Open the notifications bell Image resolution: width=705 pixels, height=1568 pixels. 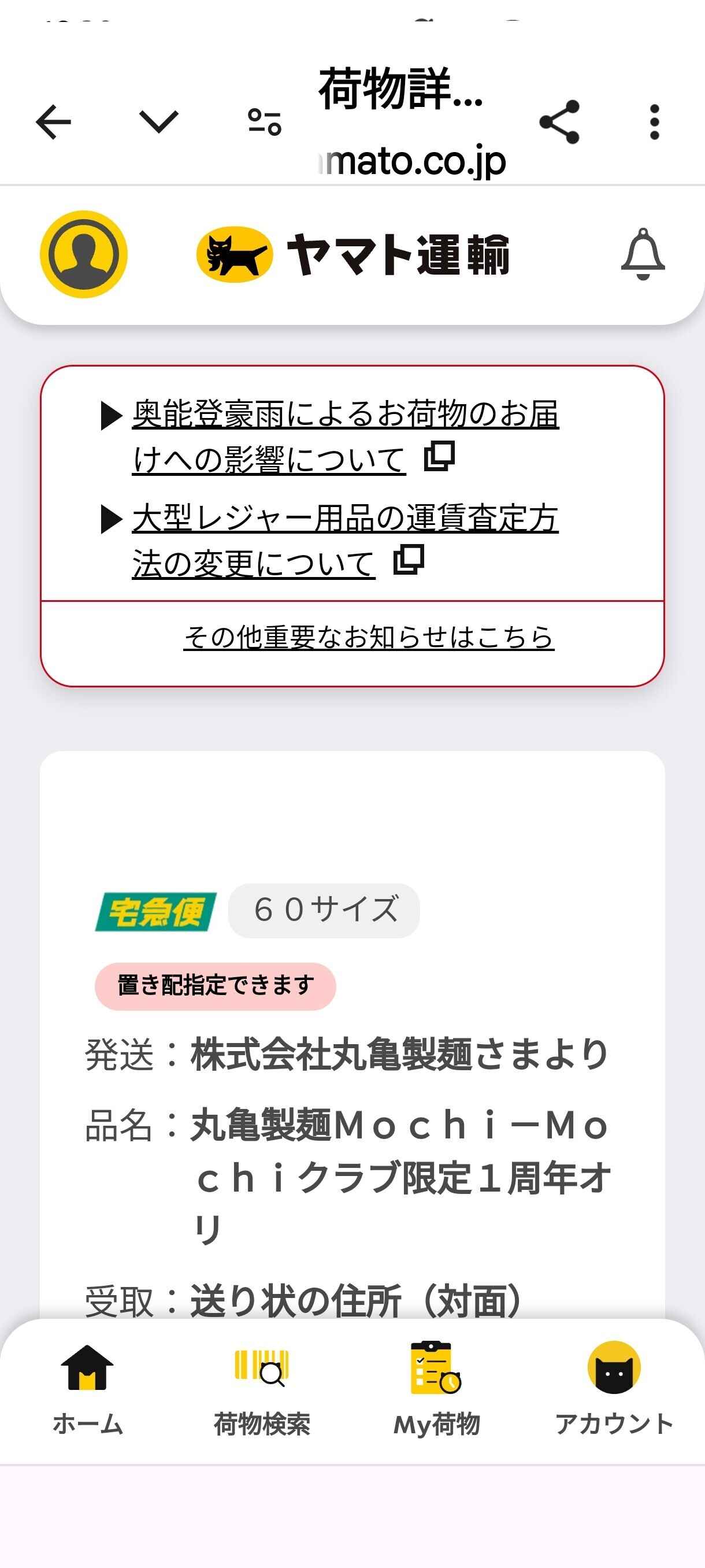643,254
